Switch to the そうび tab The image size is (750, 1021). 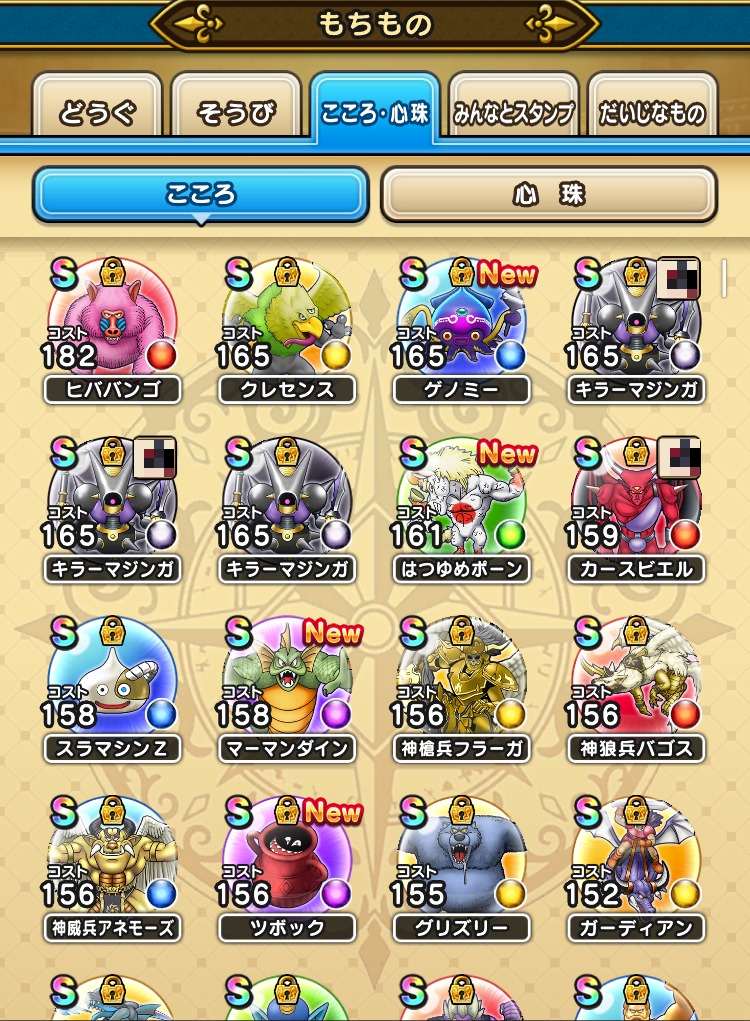coord(236,111)
